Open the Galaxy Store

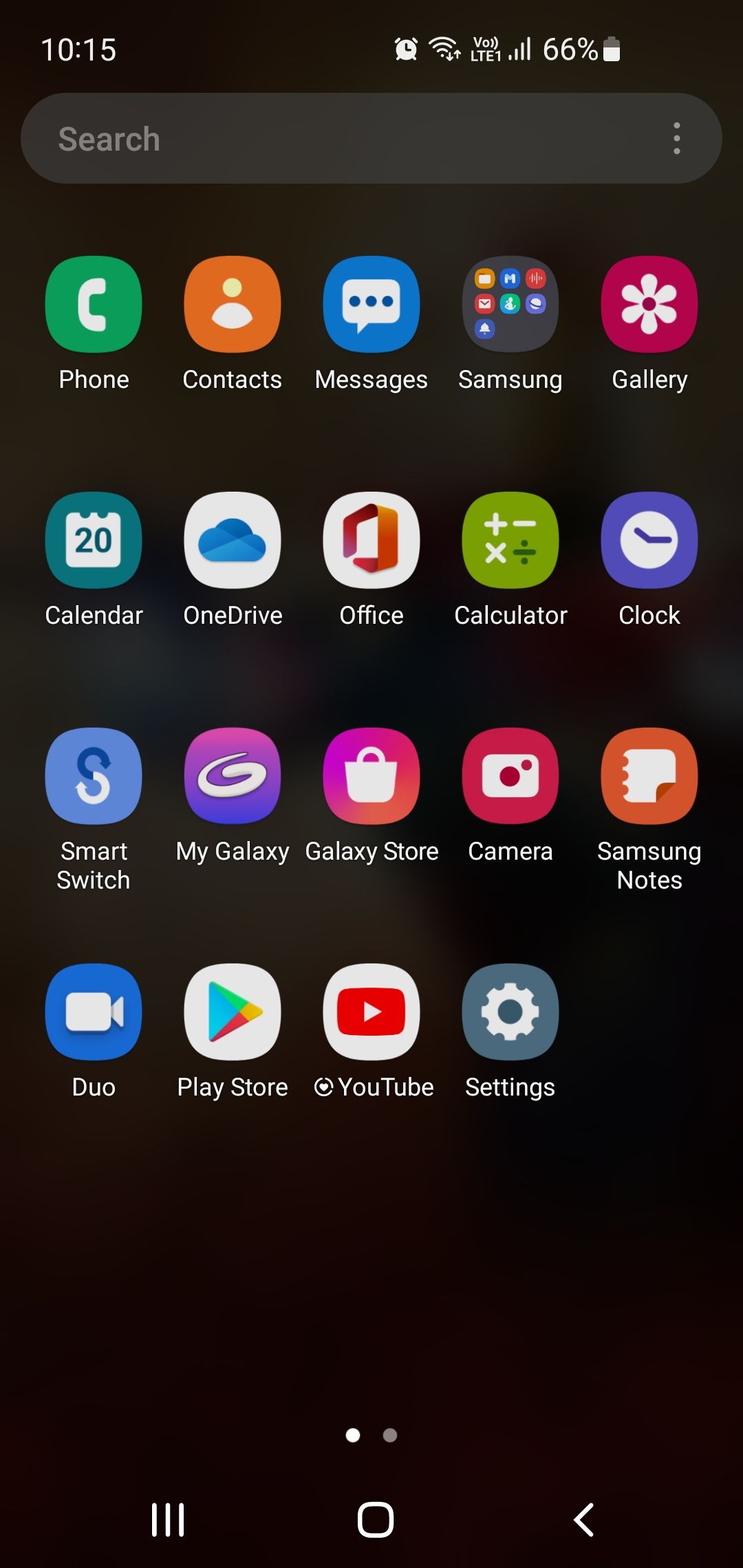(371, 776)
